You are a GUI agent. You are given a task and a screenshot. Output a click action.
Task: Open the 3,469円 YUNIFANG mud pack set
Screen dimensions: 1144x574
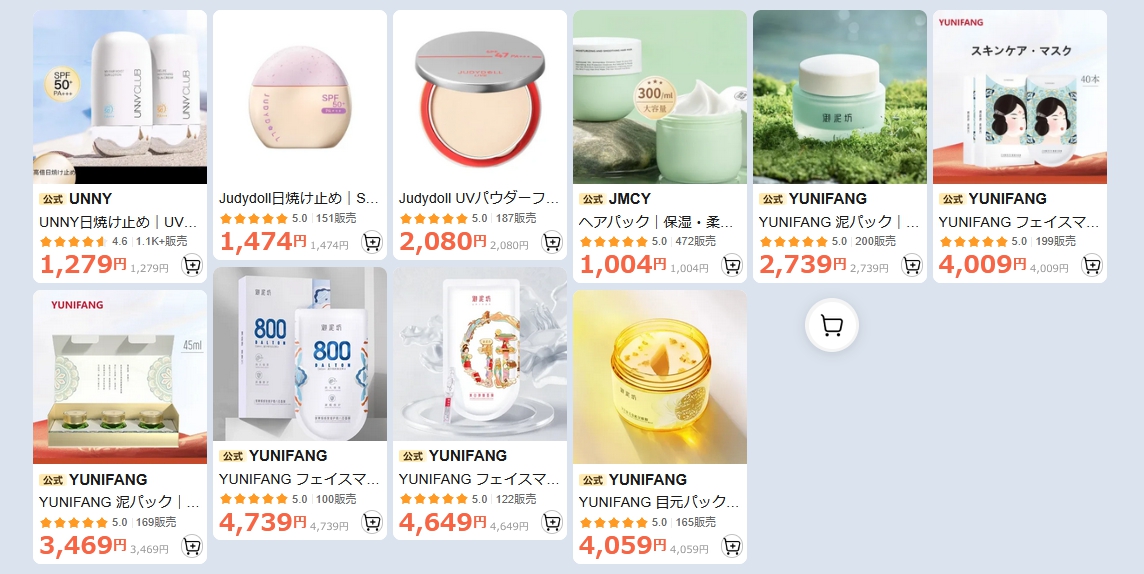(119, 378)
